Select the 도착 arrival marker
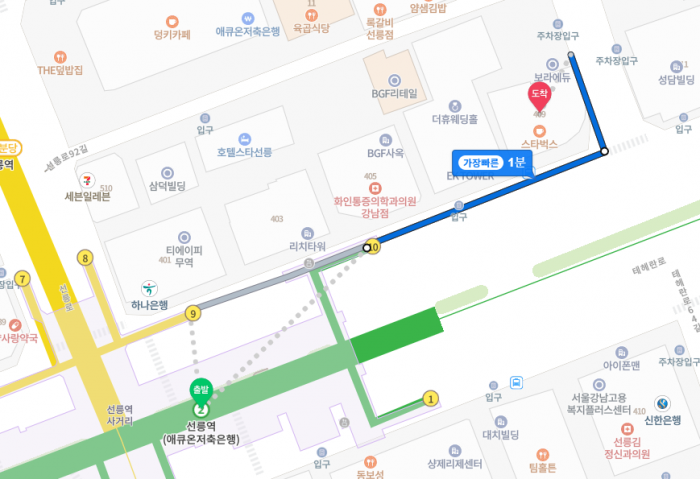The width and height of the screenshot is (700, 479). click(x=539, y=97)
